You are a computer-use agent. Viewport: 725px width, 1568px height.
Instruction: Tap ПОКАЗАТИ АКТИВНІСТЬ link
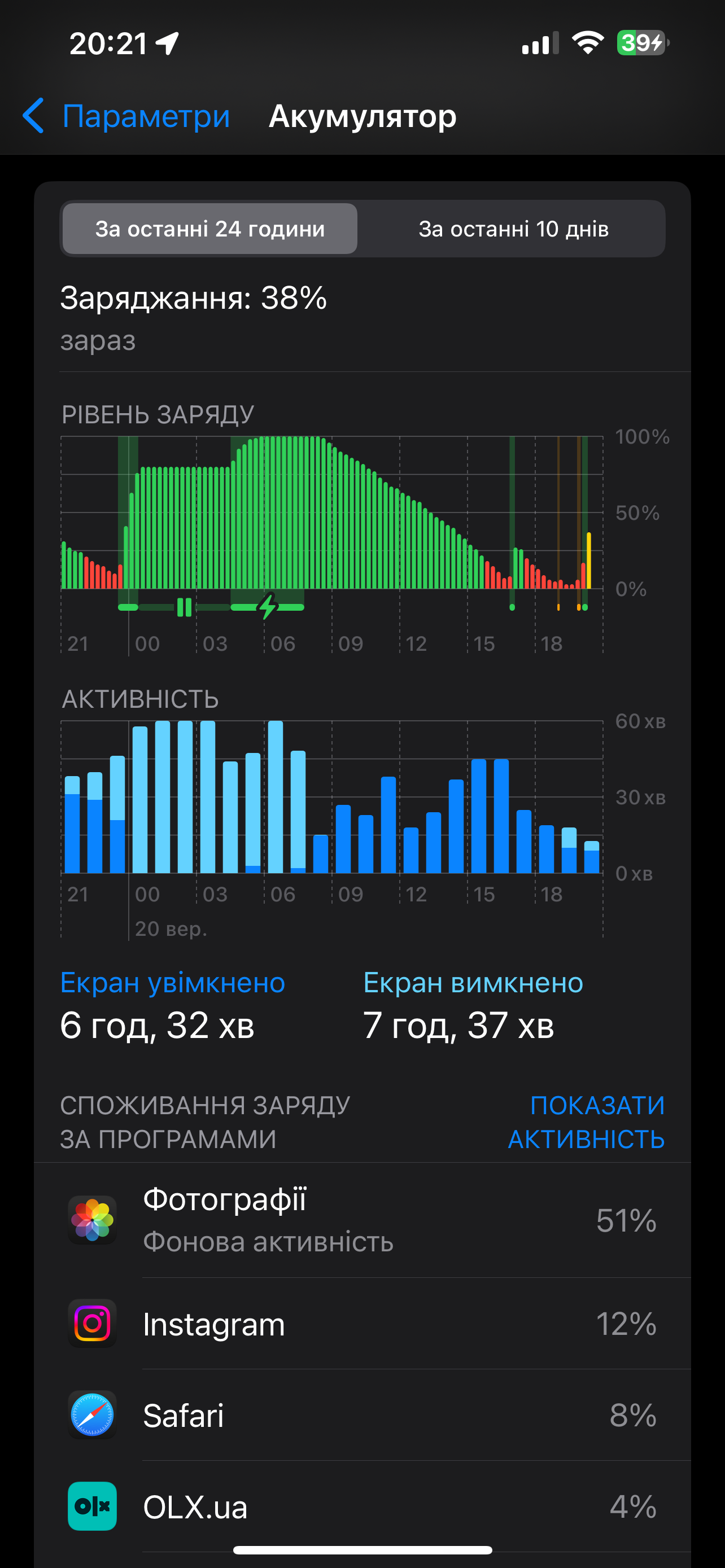pyautogui.click(x=586, y=1122)
